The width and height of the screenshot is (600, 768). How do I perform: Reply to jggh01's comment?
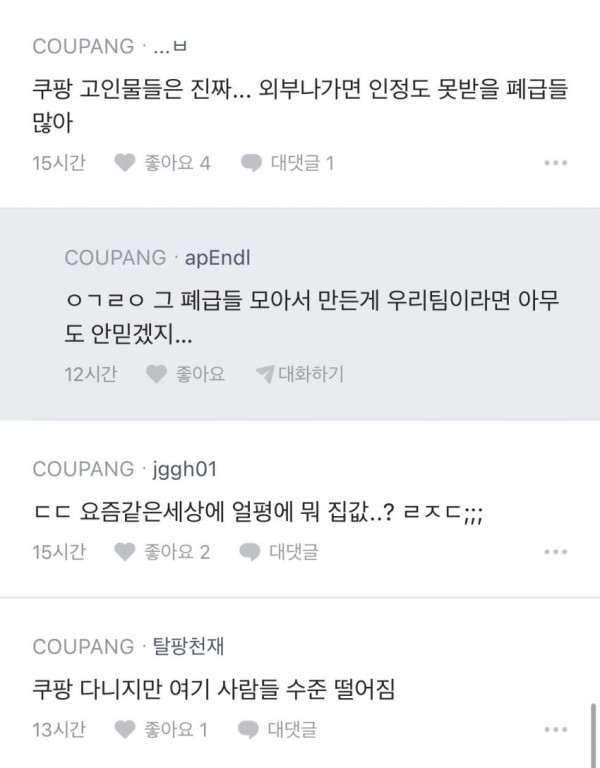(x=279, y=552)
